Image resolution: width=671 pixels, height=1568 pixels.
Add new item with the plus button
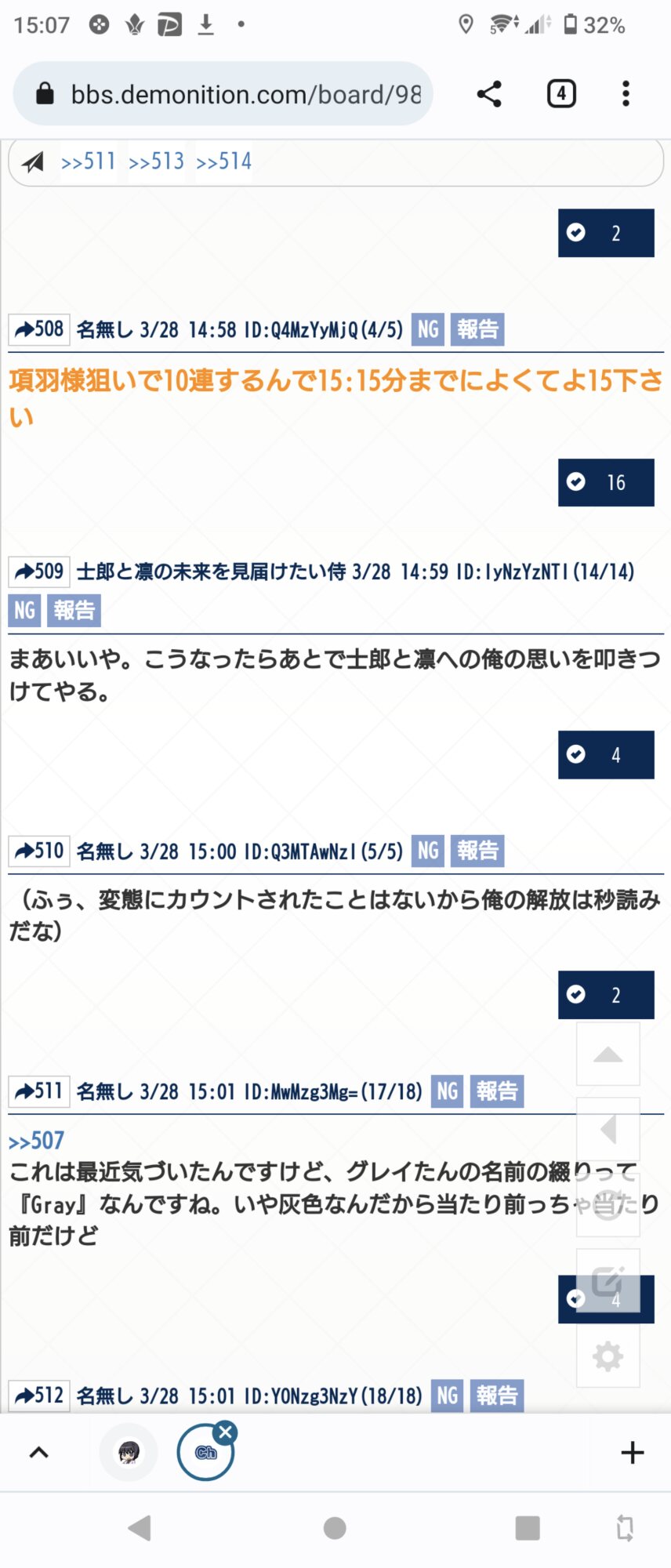[632, 1453]
